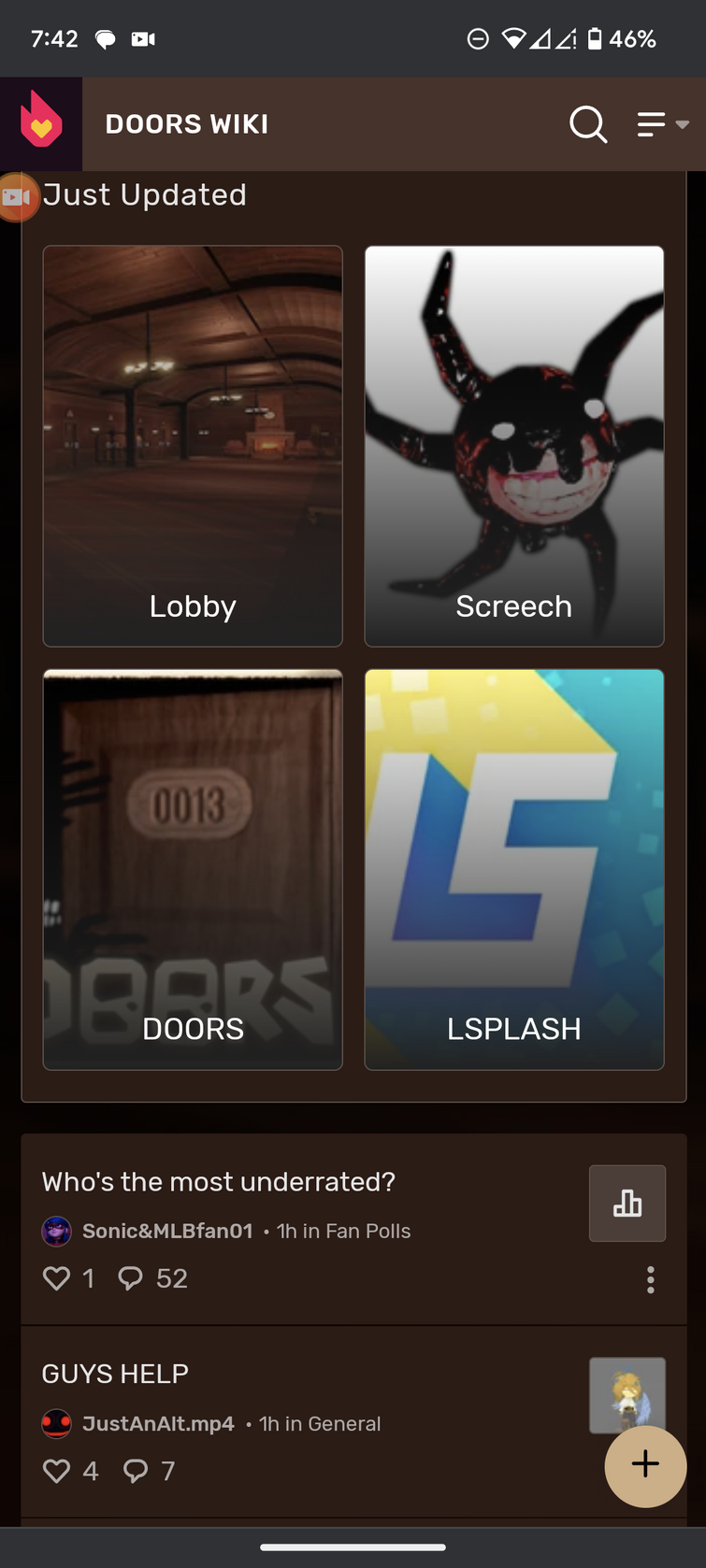Open more options for the underrated poll post

pyautogui.click(x=651, y=1279)
